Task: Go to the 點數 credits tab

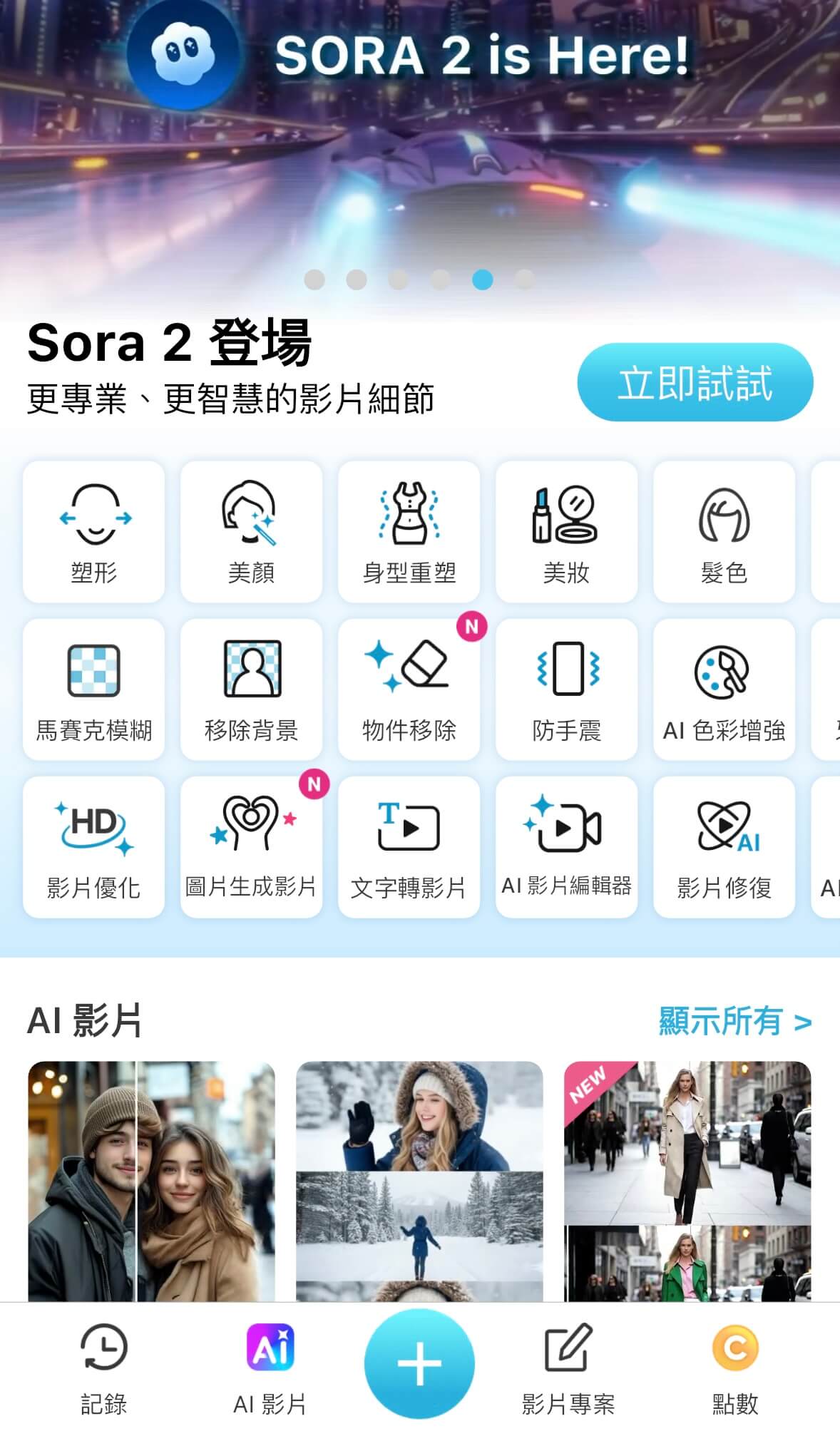Action: pos(735,1369)
